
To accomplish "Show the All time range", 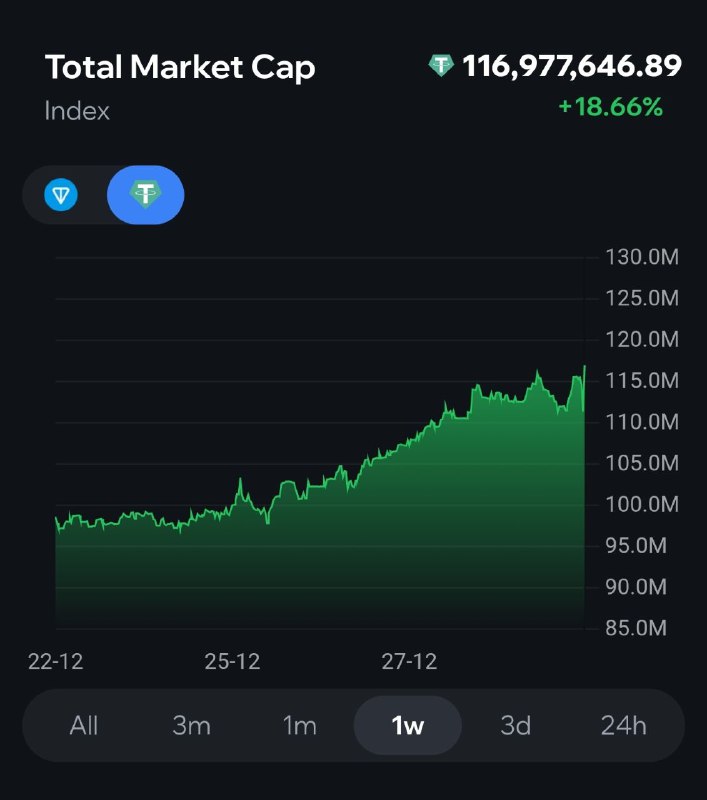I will [x=84, y=725].
